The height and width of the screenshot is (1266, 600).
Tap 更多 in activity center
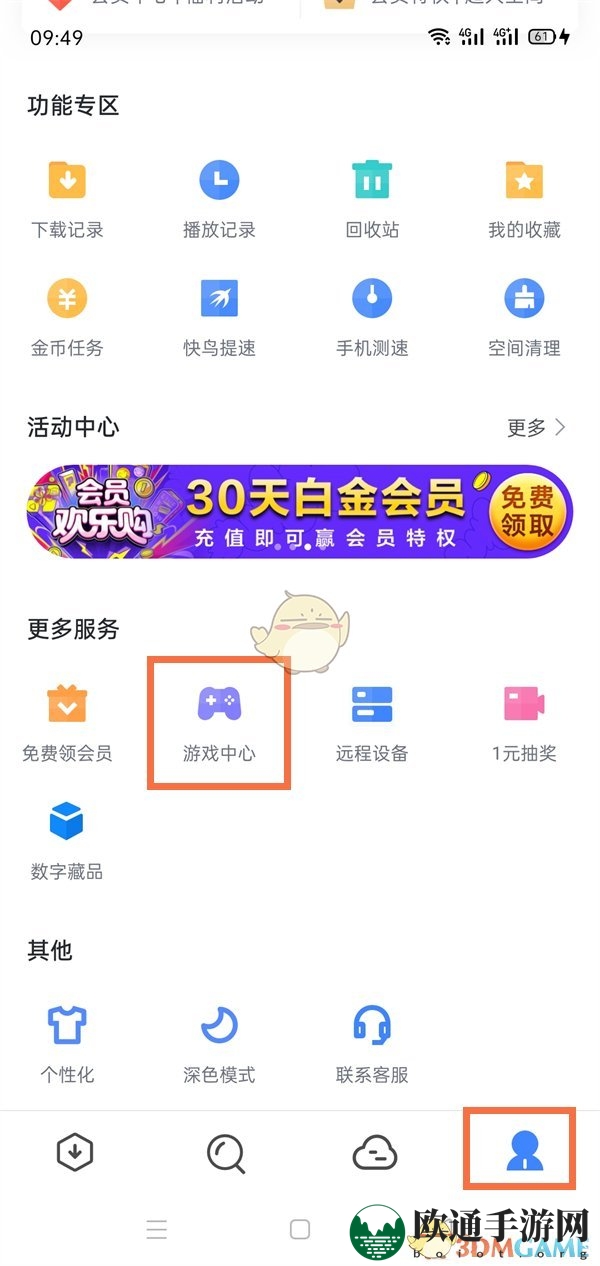(536, 428)
